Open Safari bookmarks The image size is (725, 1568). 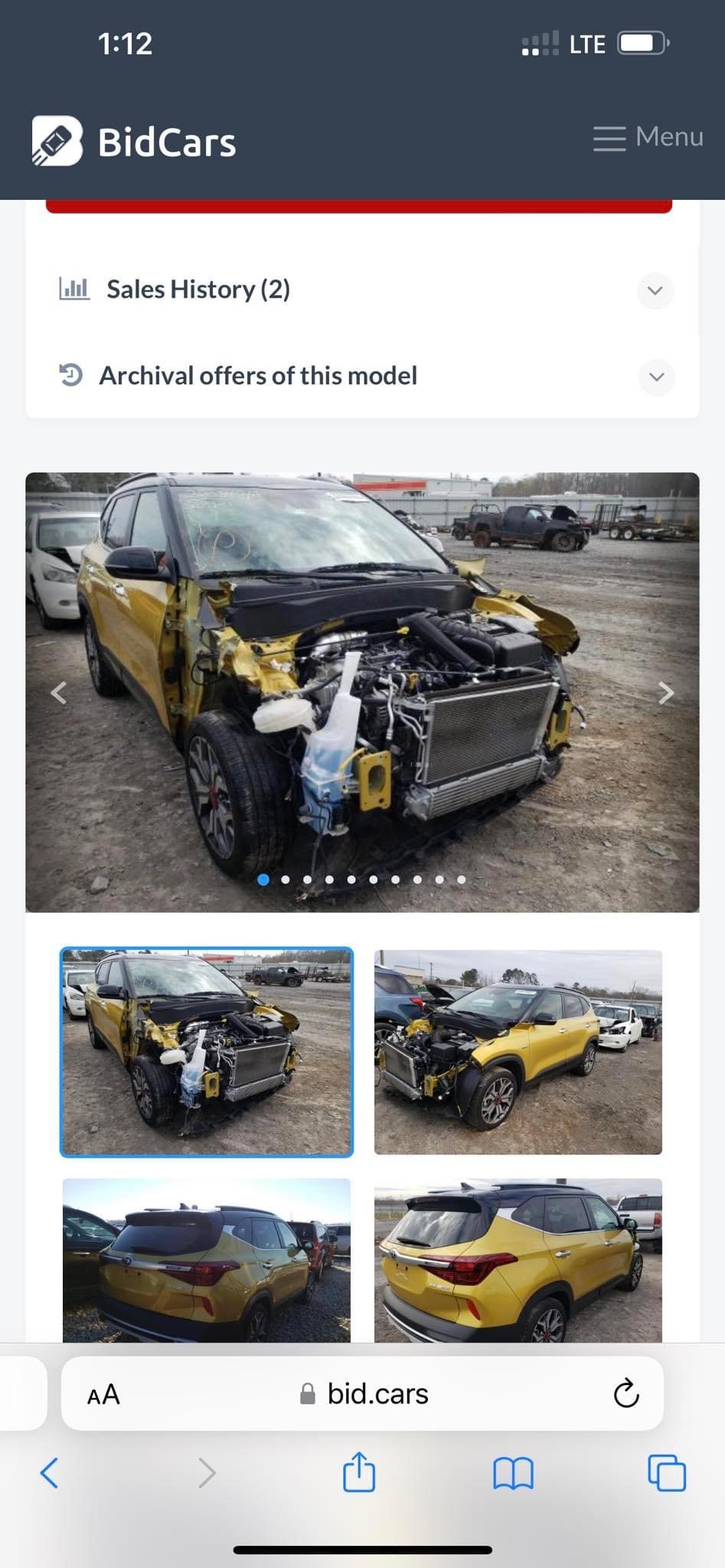513,1472
